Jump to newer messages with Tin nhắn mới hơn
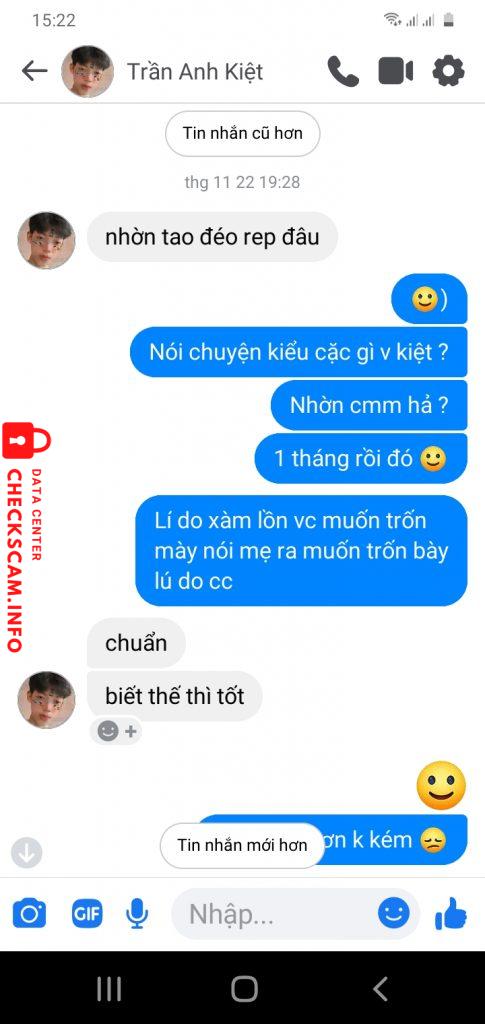 [242, 845]
